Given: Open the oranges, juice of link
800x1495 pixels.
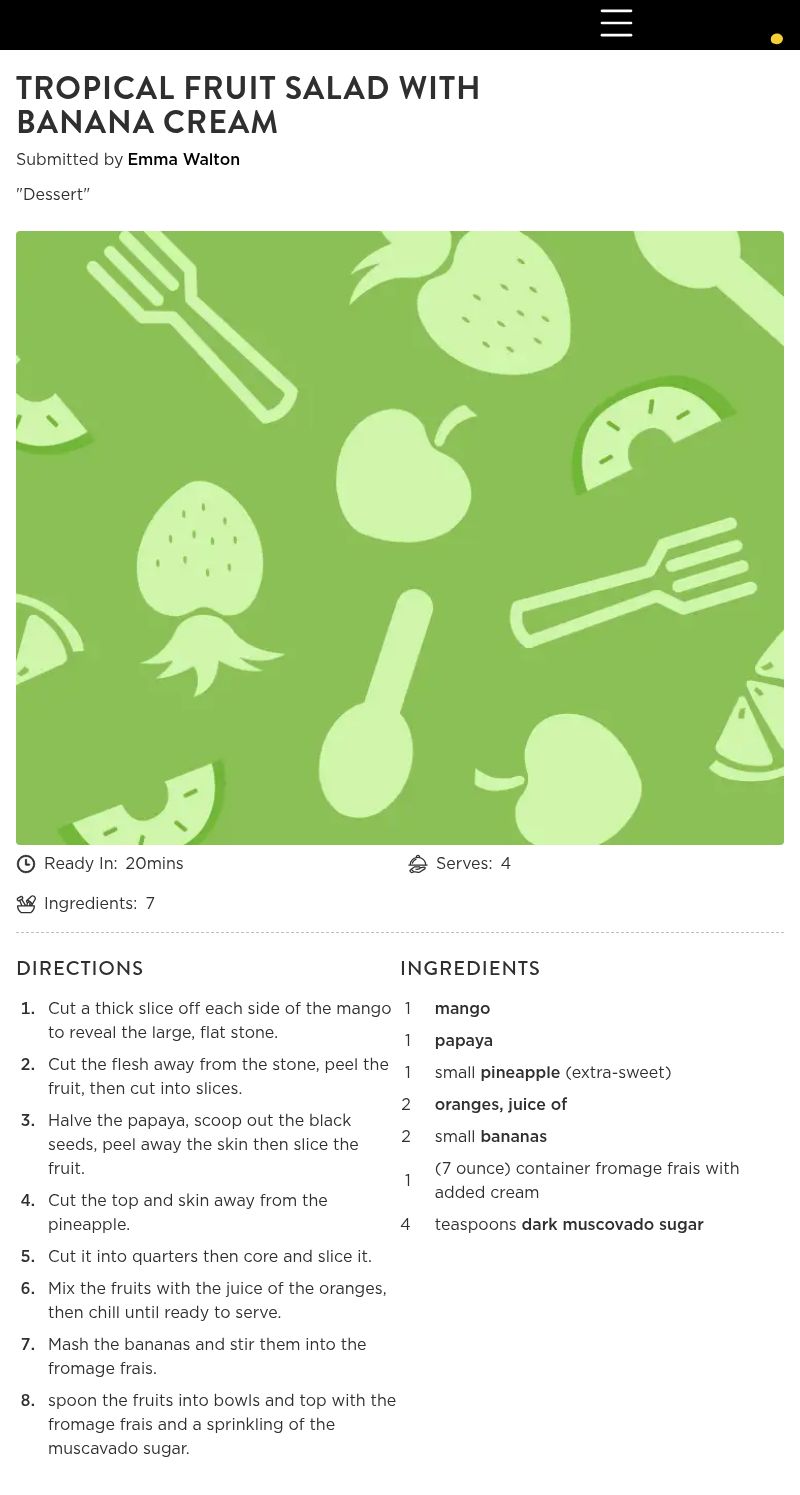Looking at the screenshot, I should (x=500, y=1104).
